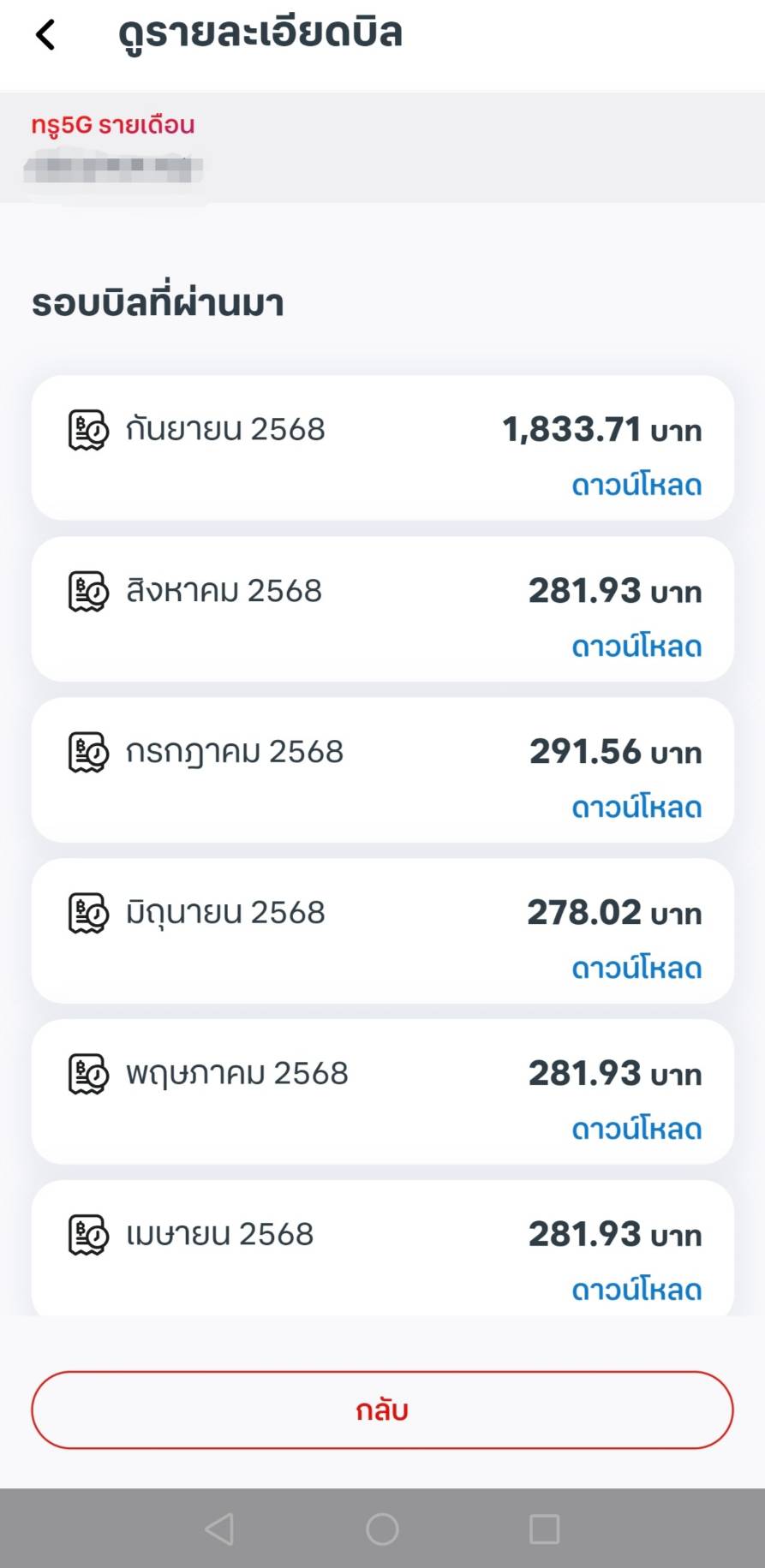Download the สิงหาคม 2568 bill
This screenshot has height=1568, width=765.
637,647
